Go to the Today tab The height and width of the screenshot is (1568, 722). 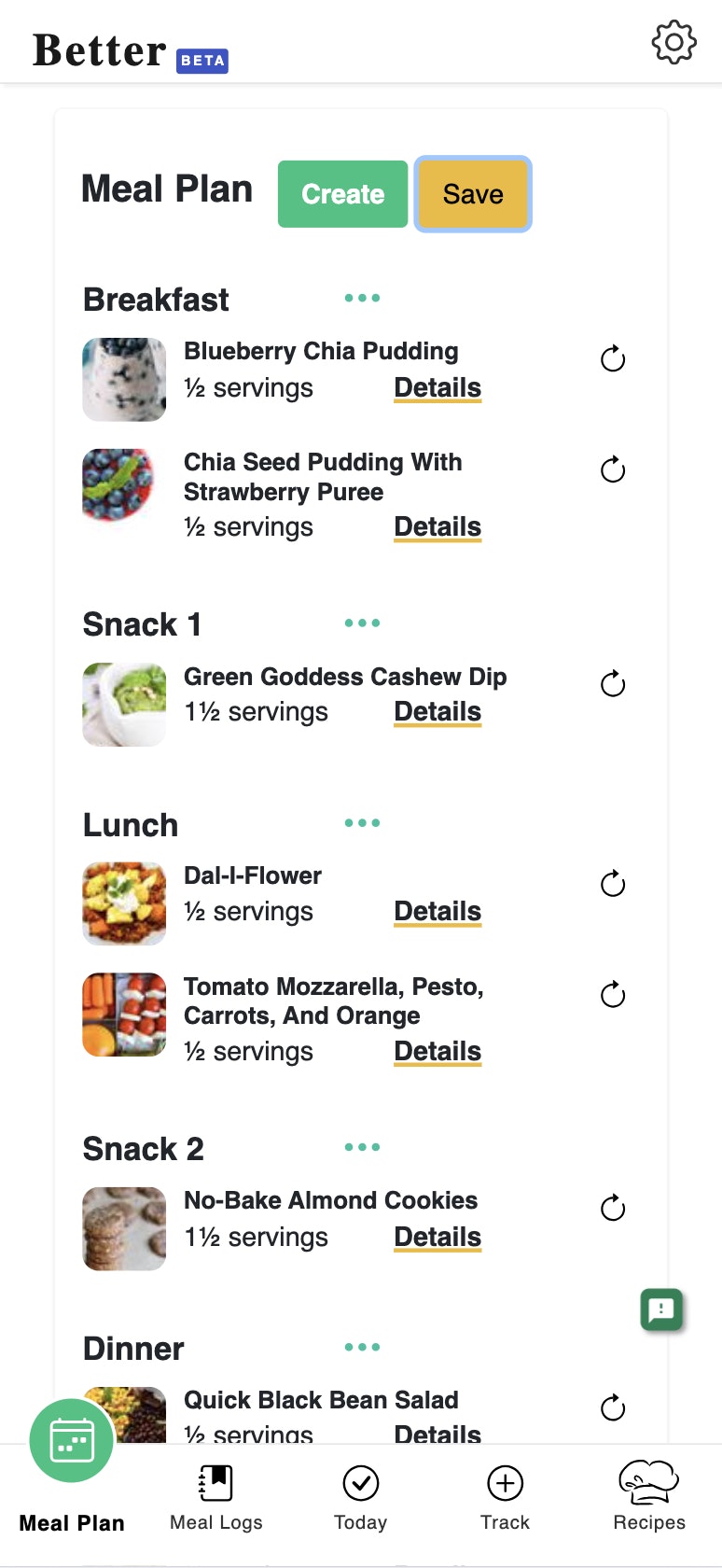point(360,1498)
